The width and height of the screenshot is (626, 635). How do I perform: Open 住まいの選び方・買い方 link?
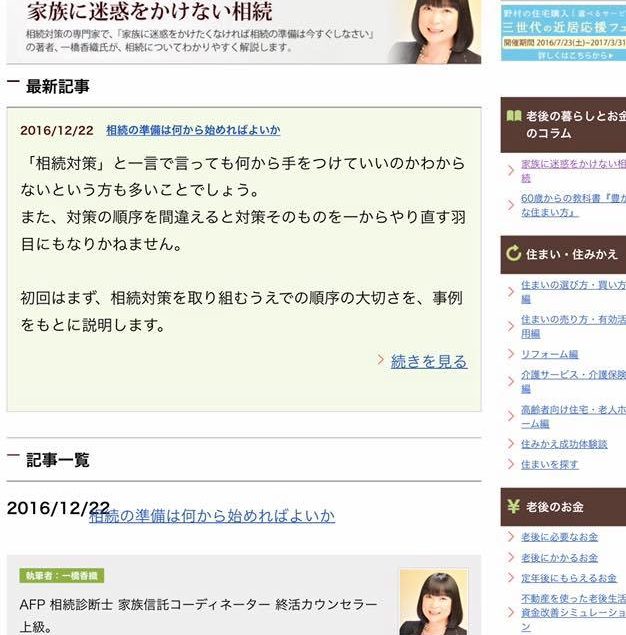click(572, 292)
